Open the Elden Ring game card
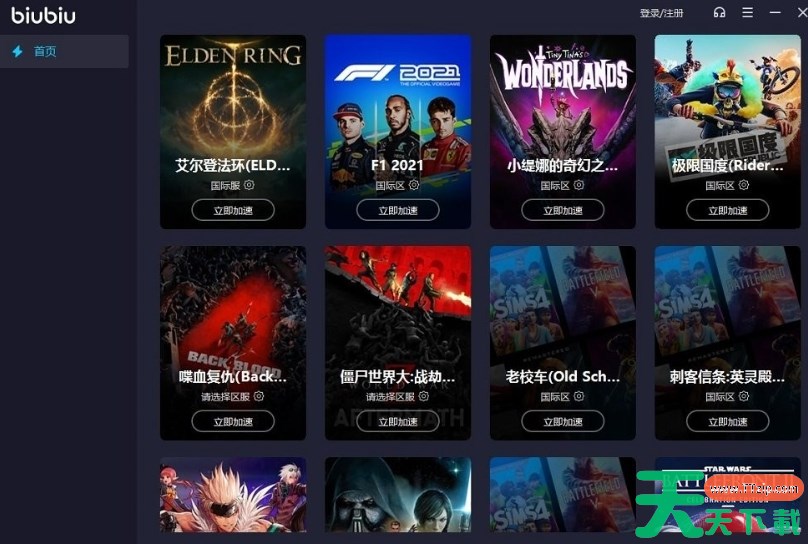The width and height of the screenshot is (808, 544). 233,100
